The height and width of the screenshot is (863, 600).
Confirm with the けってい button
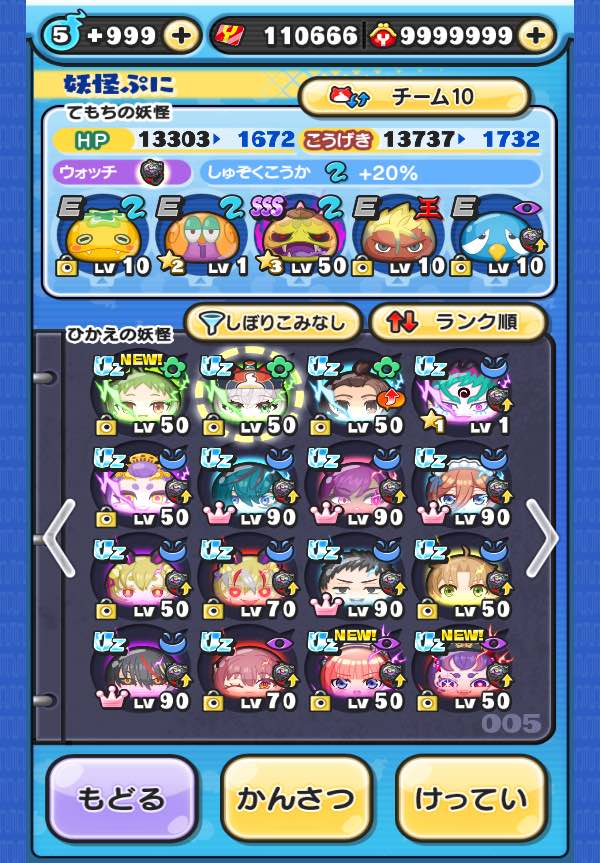click(x=471, y=798)
